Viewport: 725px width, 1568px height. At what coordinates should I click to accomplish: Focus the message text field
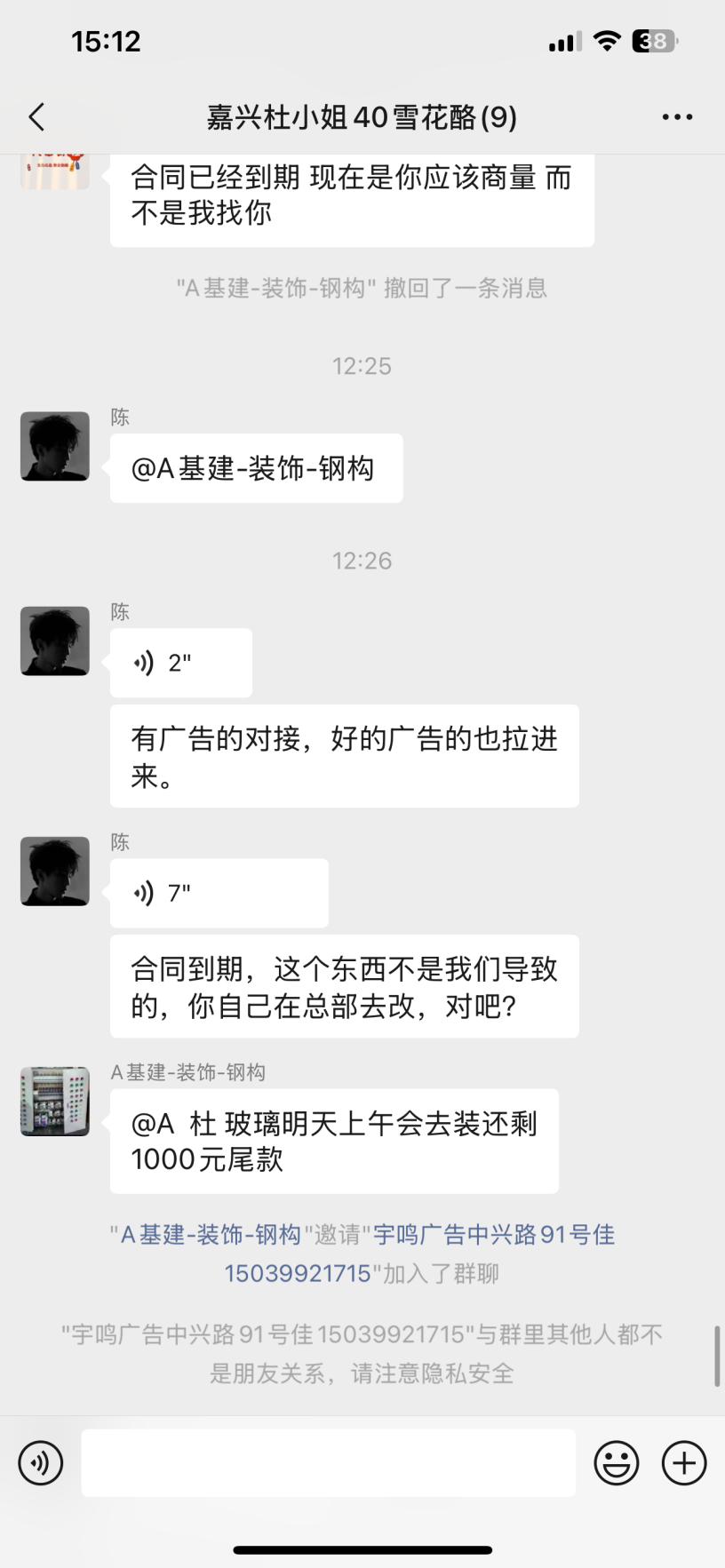[x=328, y=1463]
